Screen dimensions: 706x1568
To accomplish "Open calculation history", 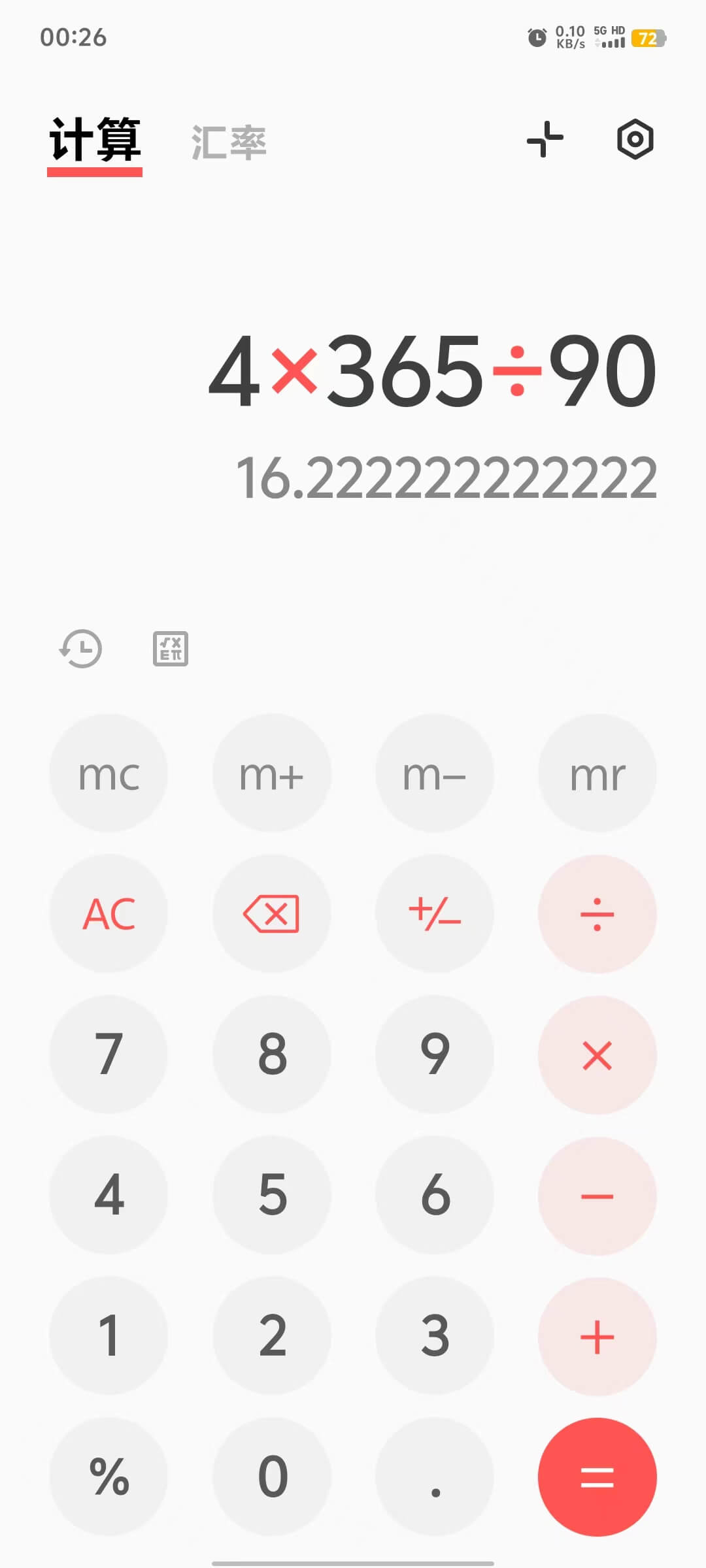I will pyautogui.click(x=80, y=649).
